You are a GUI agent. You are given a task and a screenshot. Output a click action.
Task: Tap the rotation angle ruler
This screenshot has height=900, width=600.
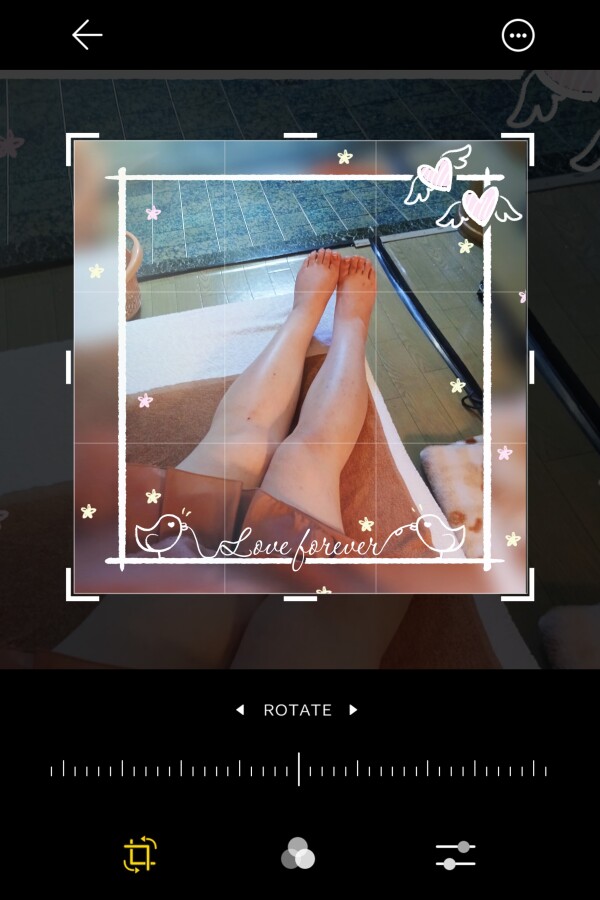[x=299, y=769]
